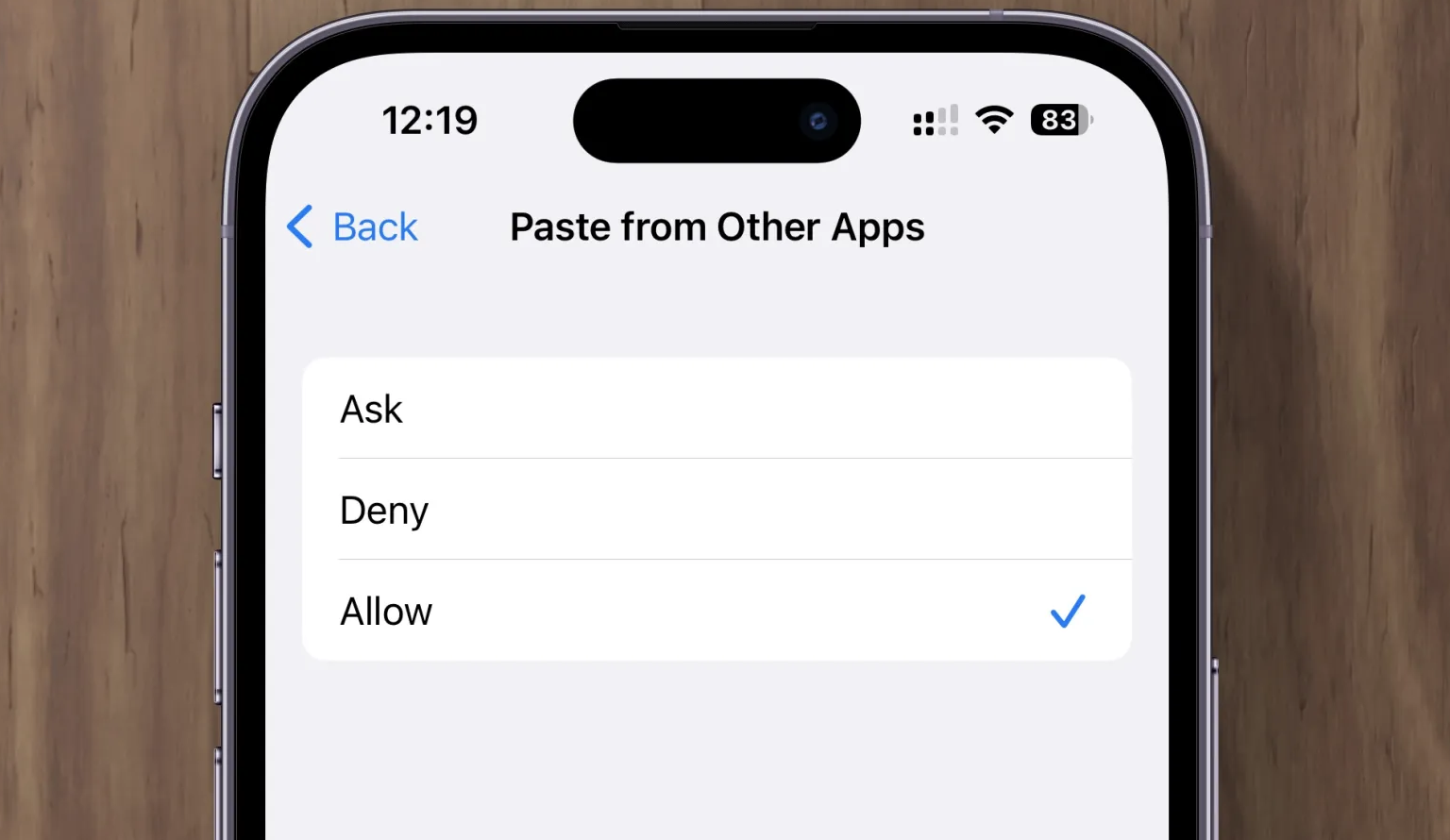Go back to the previous settings page
Screen dimensions: 1450x840
tap(354, 227)
